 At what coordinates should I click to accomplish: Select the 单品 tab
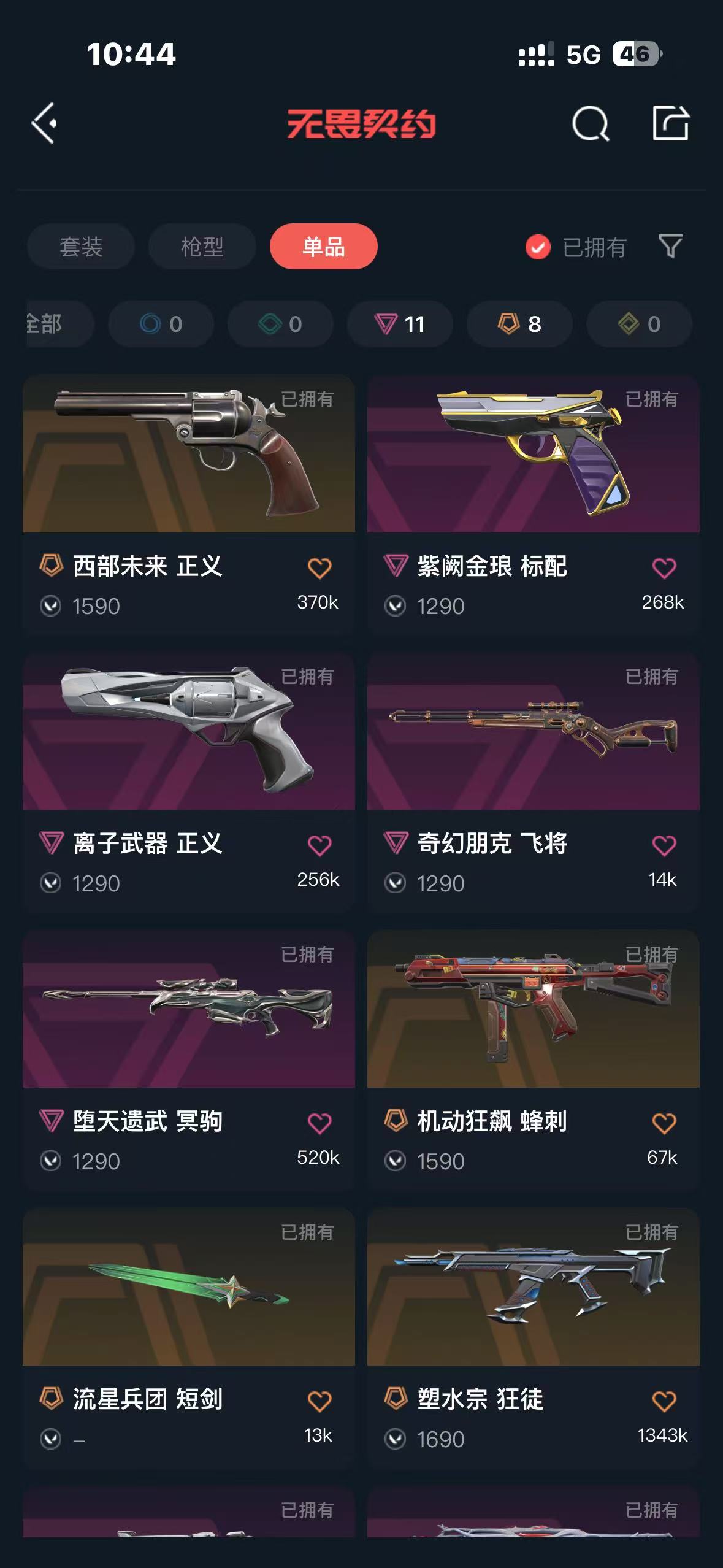(323, 247)
